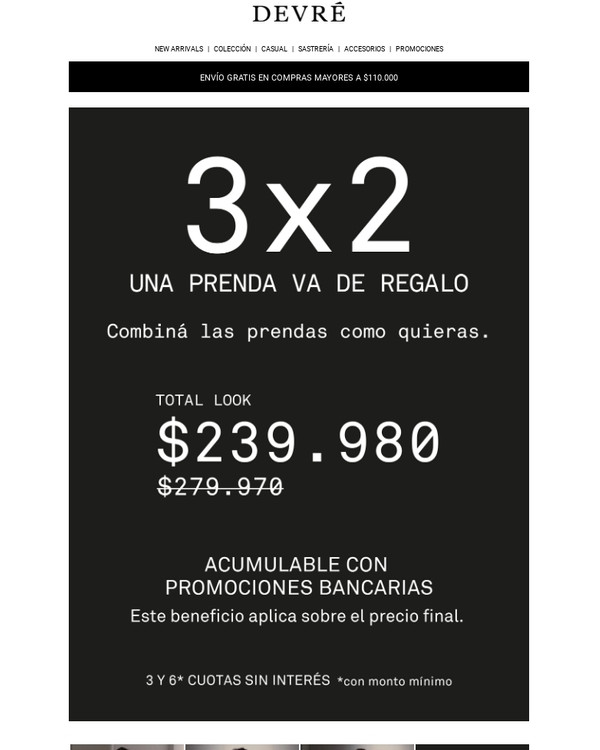Open the Accesorios link

pos(365,48)
